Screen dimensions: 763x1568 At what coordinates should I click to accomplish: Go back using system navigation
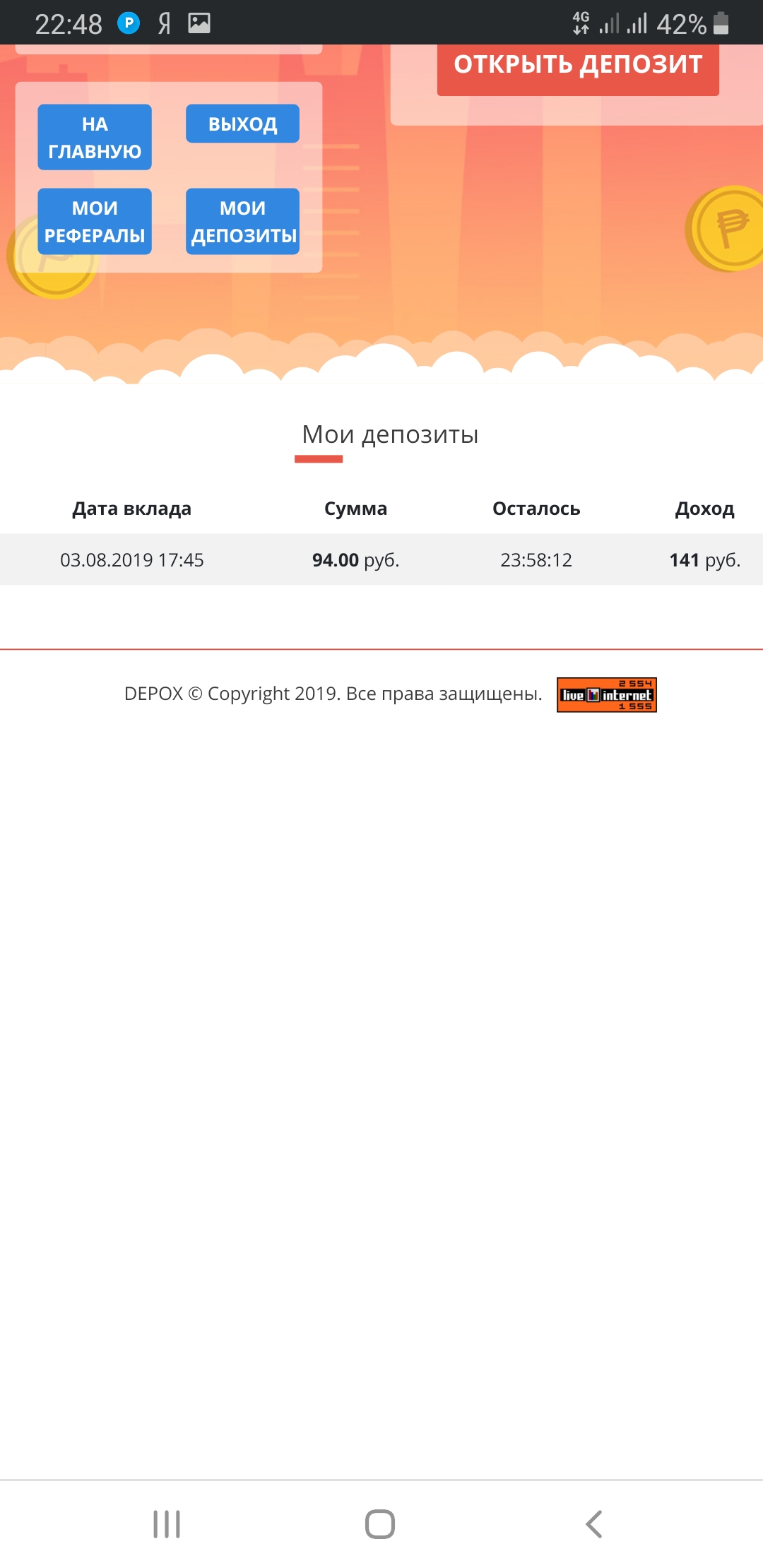pyautogui.click(x=594, y=1524)
